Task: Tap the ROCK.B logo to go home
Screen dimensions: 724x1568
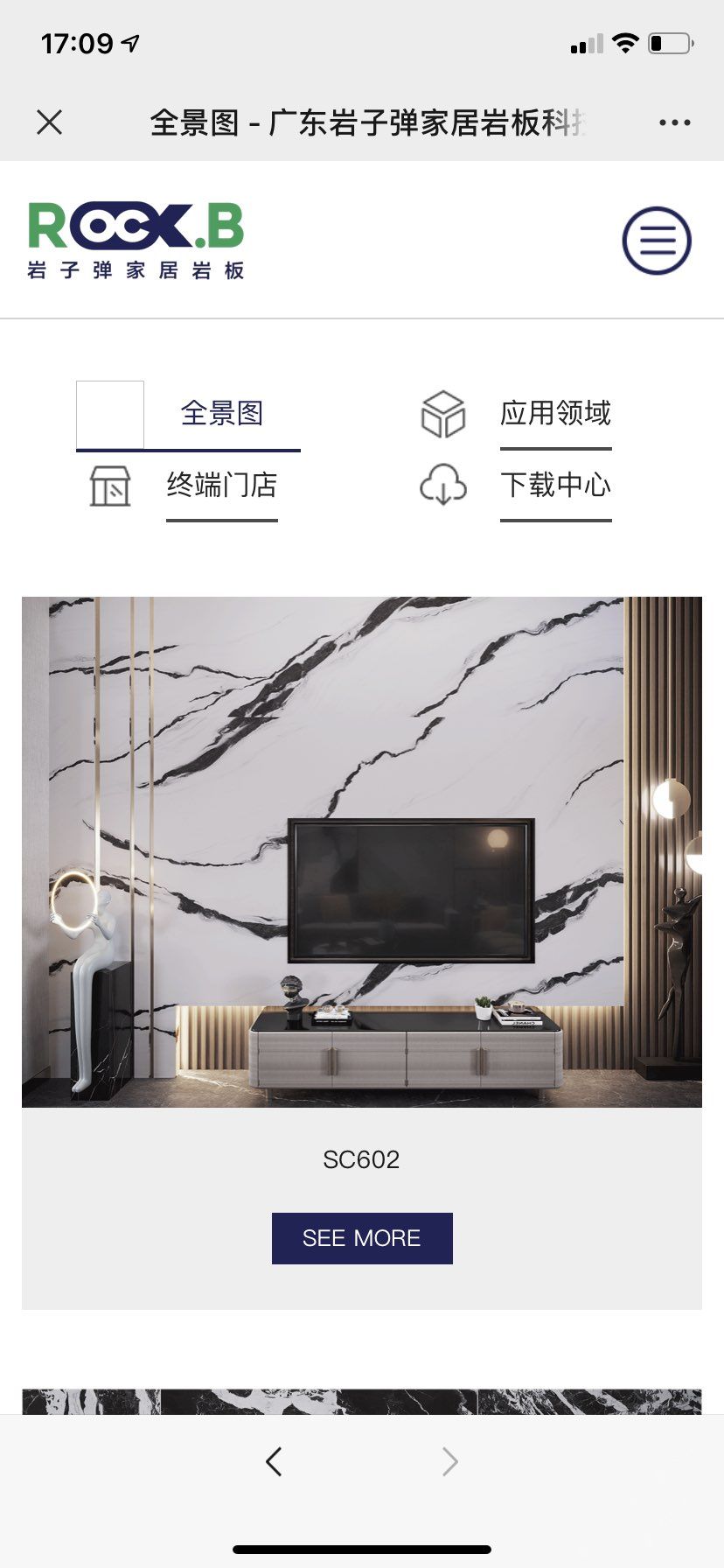Action: coord(136,241)
